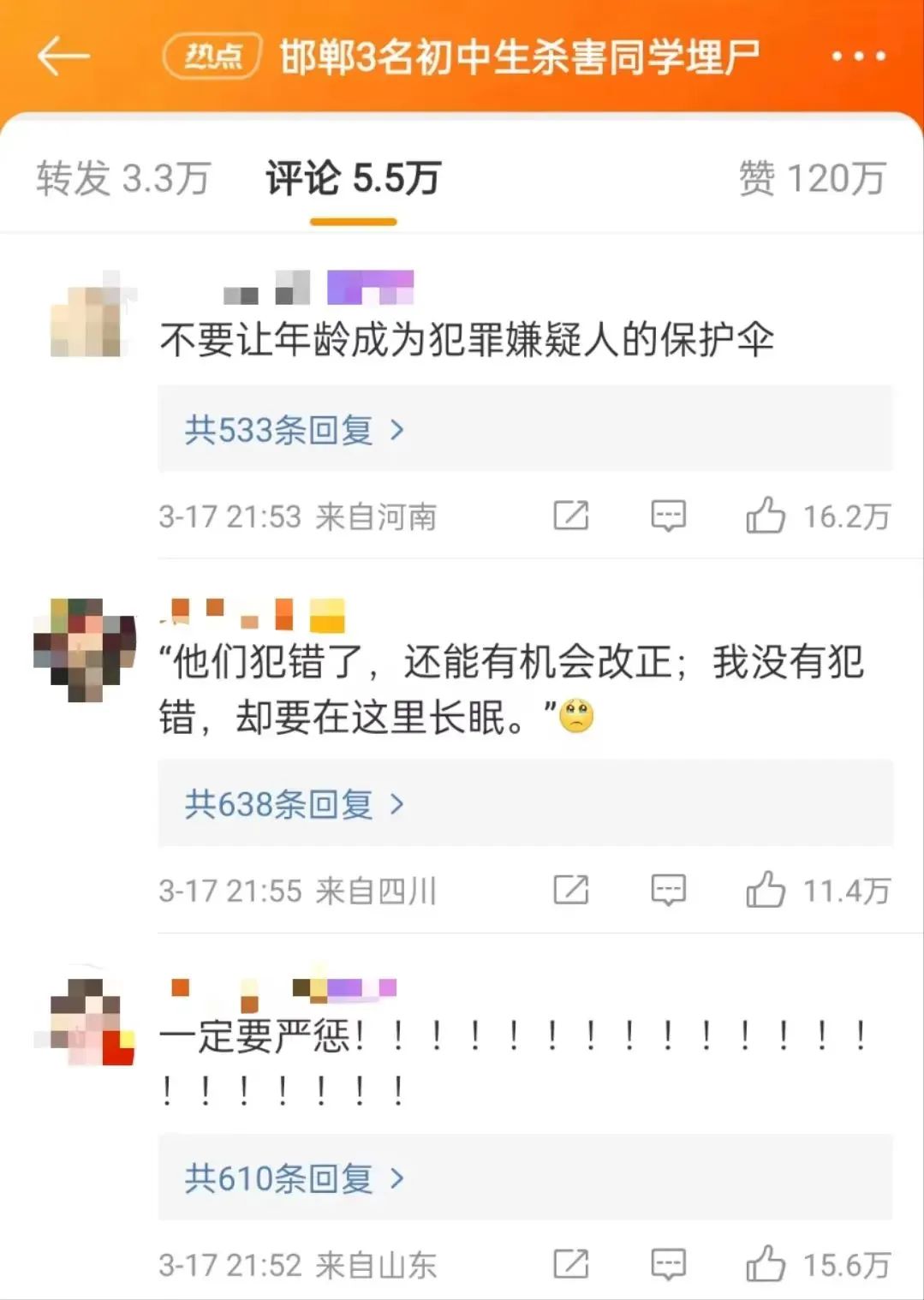Expand 共610条回复 replies

click(294, 1178)
